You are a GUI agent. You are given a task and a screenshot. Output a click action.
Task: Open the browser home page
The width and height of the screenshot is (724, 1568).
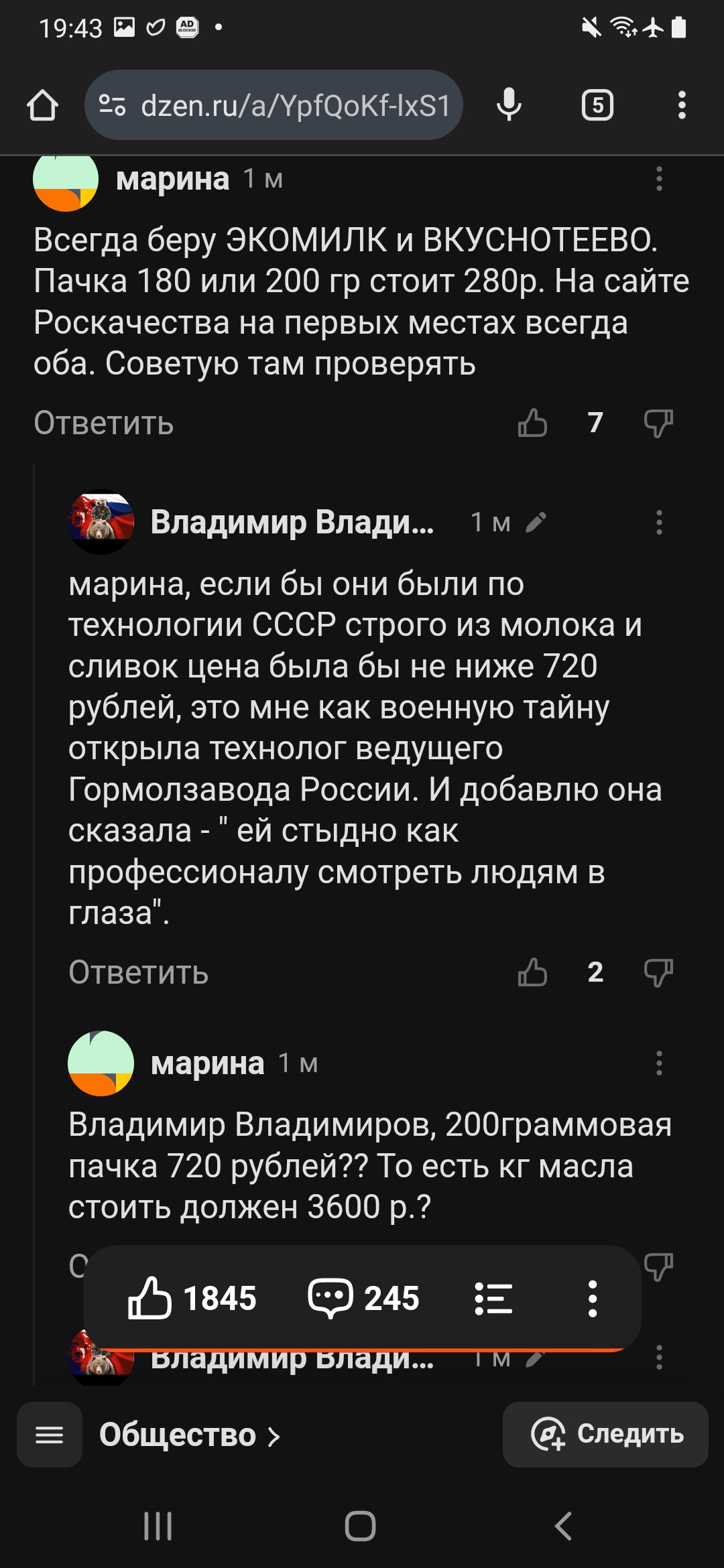(42, 105)
